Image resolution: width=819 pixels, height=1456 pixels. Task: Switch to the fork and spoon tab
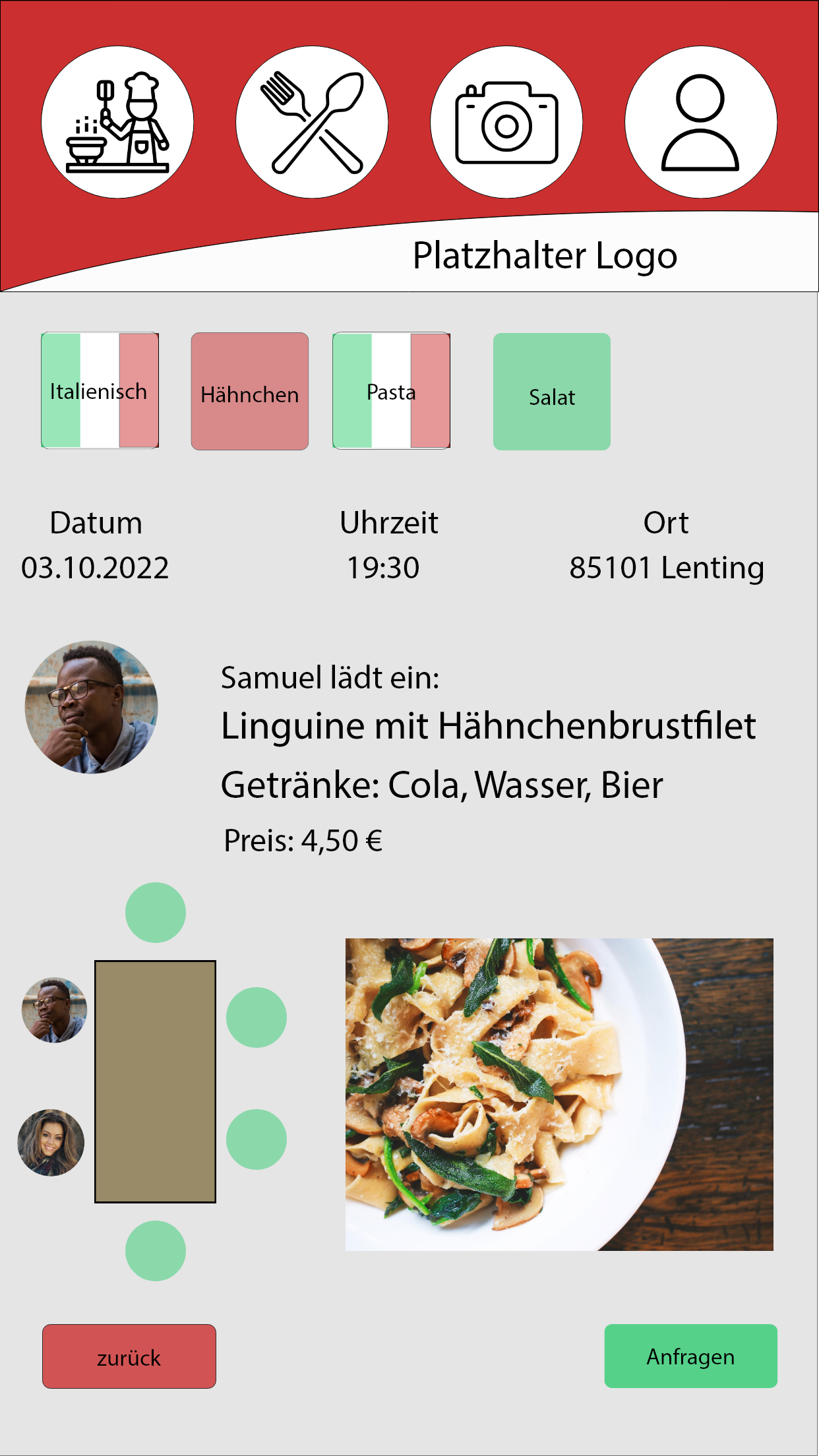312,122
